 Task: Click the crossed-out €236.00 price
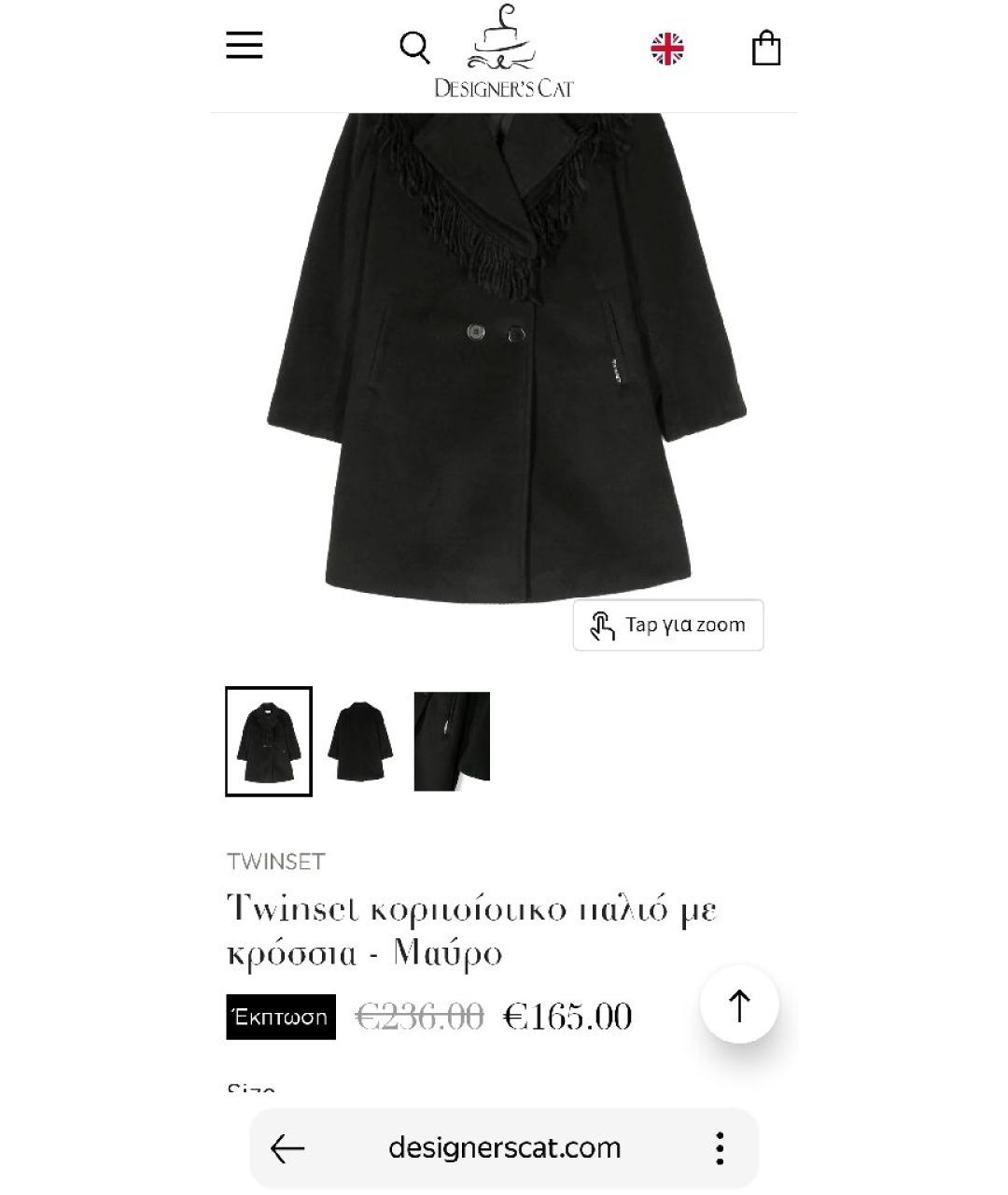tap(420, 1016)
